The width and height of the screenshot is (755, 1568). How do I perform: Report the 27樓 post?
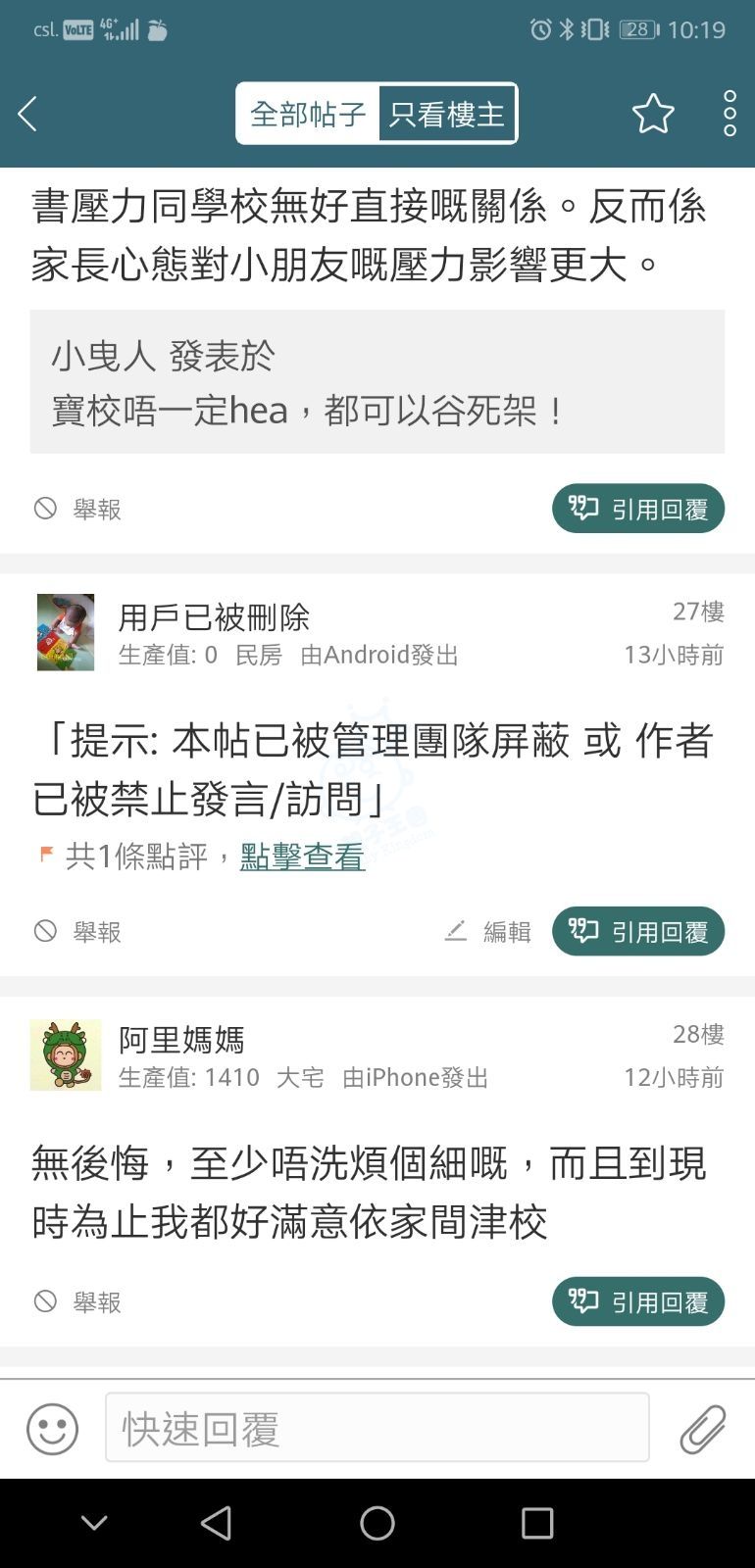pos(78,931)
